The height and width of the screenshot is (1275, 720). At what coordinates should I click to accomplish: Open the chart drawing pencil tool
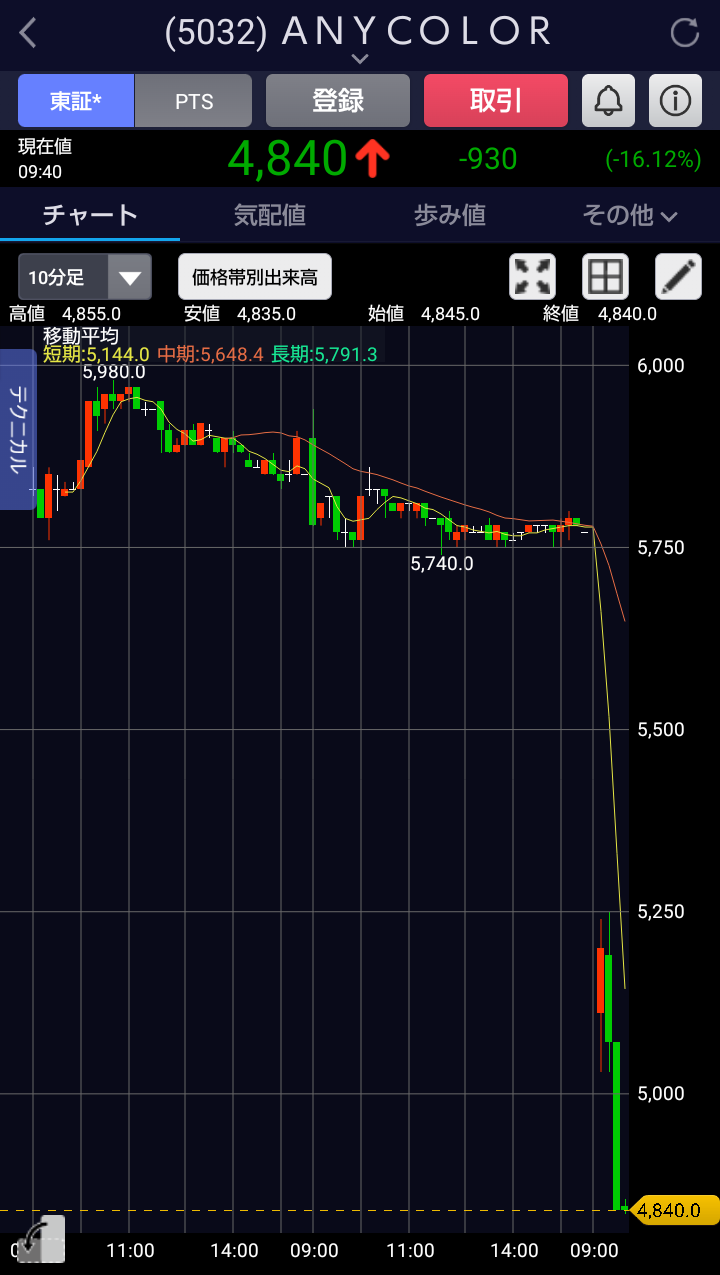click(678, 277)
